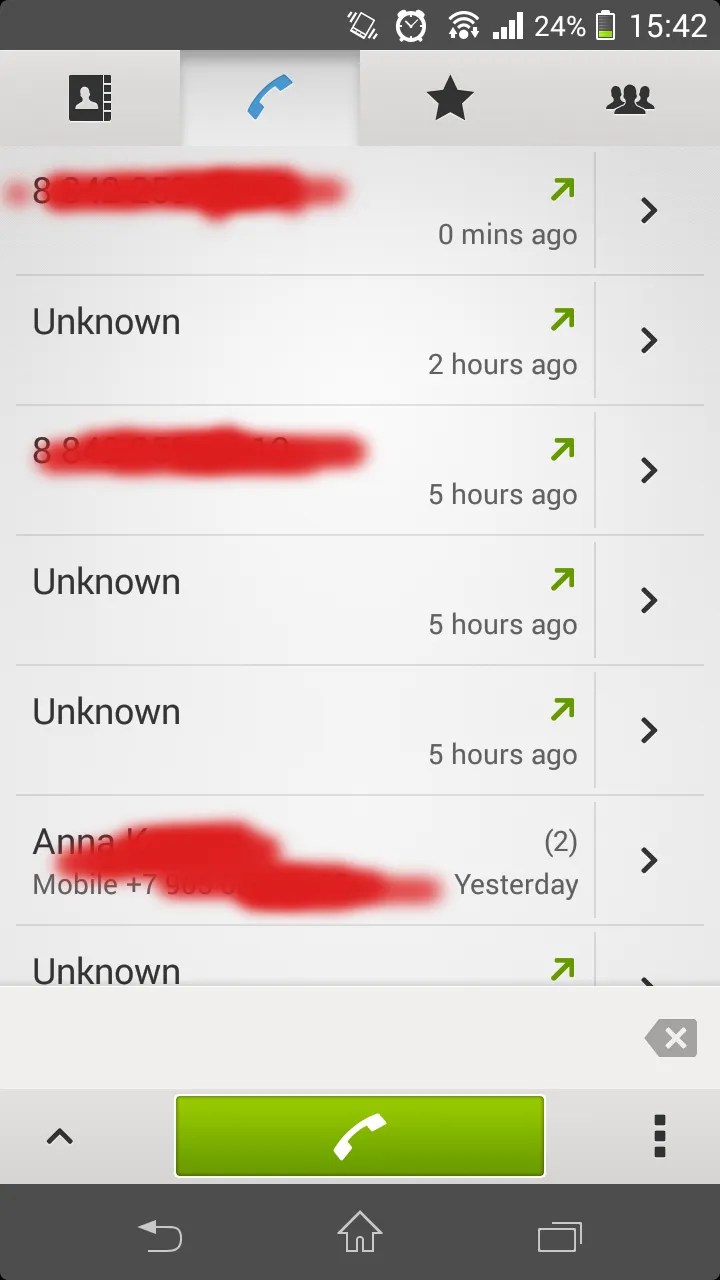
Task: Switch to the phone call log tab
Action: 270,97
